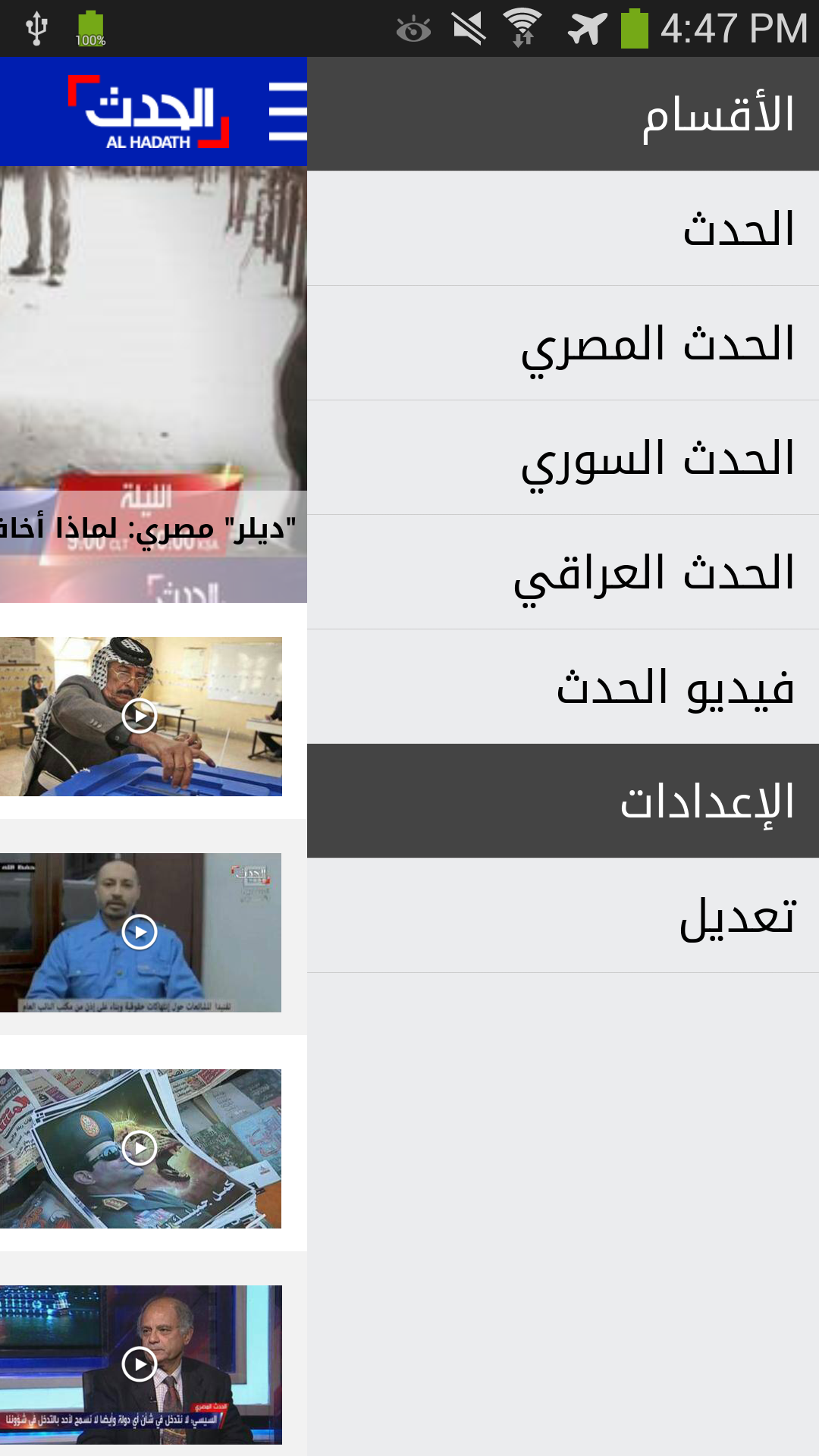Open the الحدث المصري section

[x=563, y=343]
